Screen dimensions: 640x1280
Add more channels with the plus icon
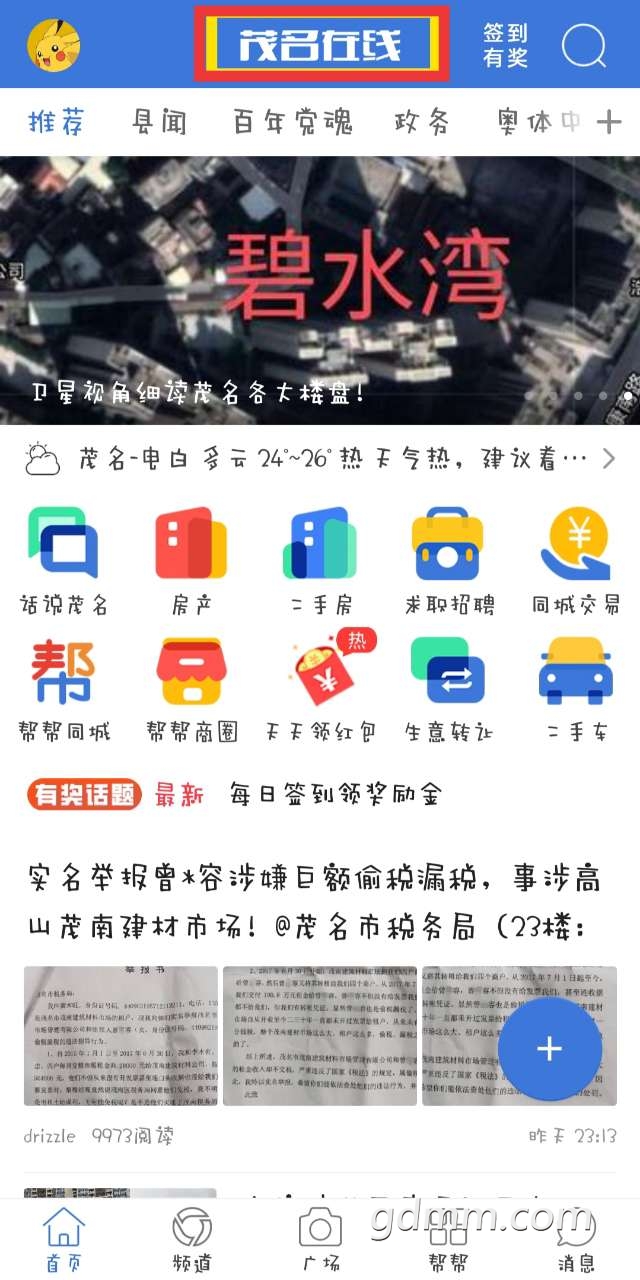click(609, 123)
